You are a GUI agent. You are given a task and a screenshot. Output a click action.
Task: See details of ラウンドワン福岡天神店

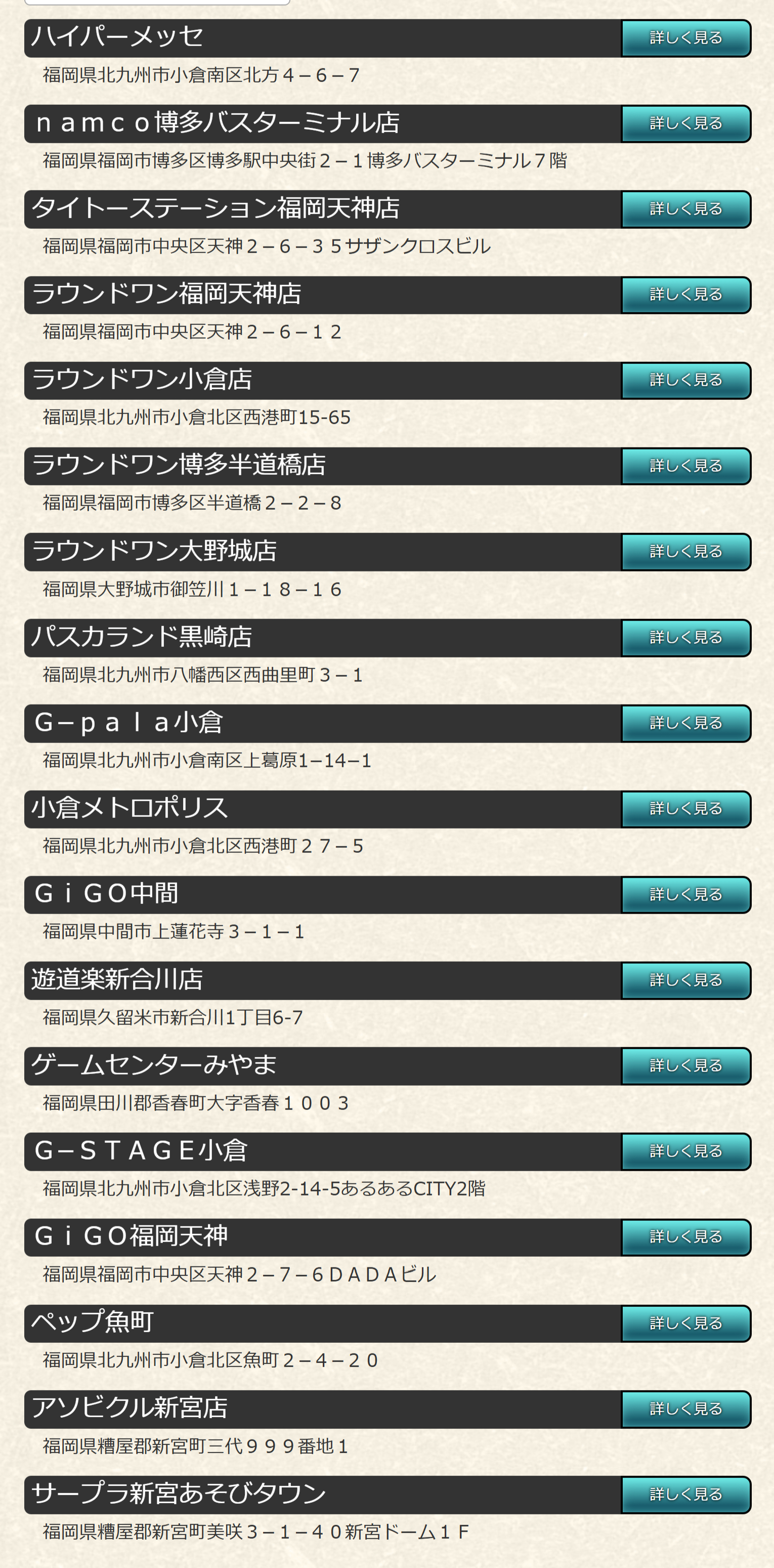(x=686, y=295)
